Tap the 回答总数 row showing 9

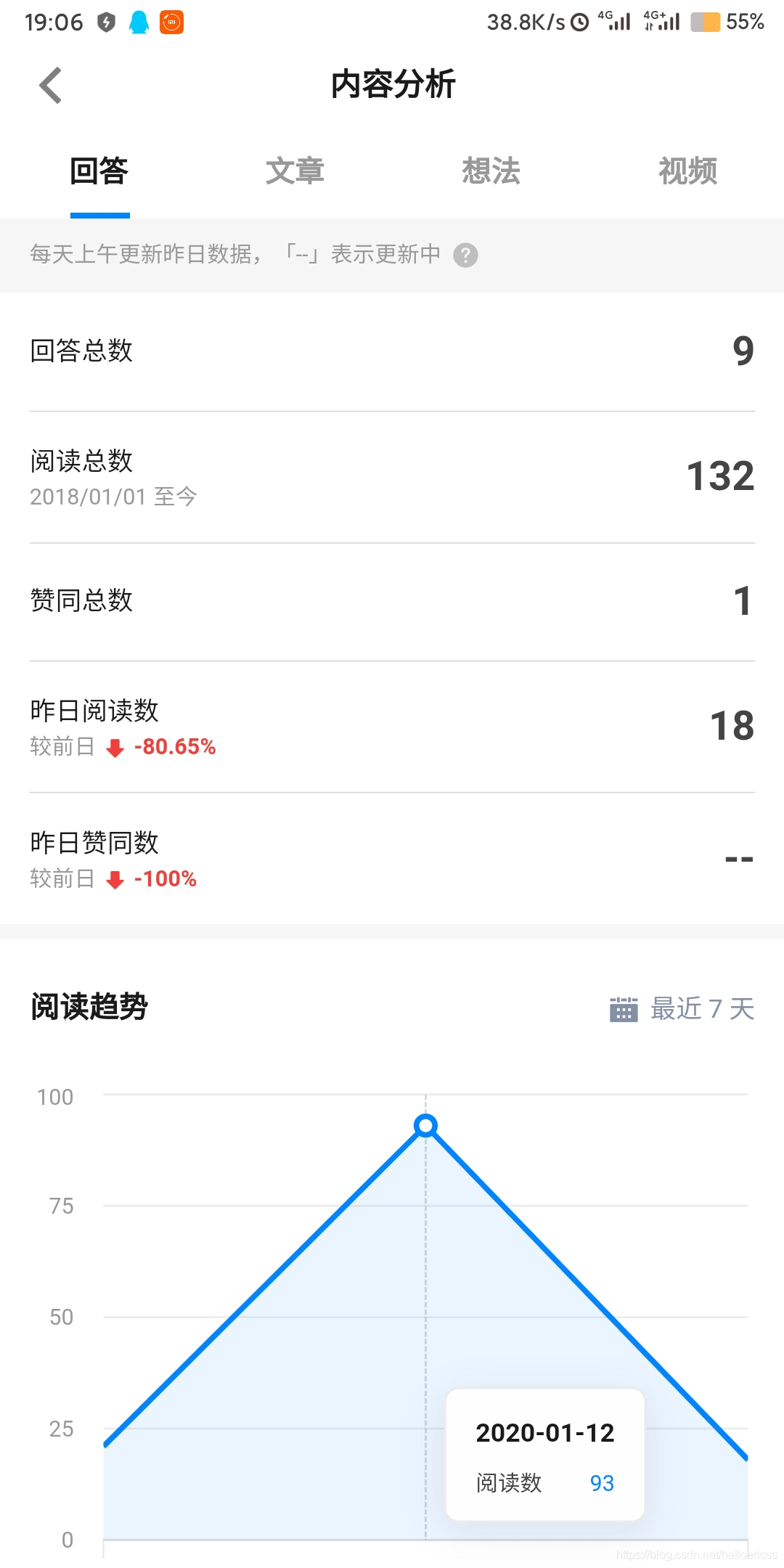[392, 351]
